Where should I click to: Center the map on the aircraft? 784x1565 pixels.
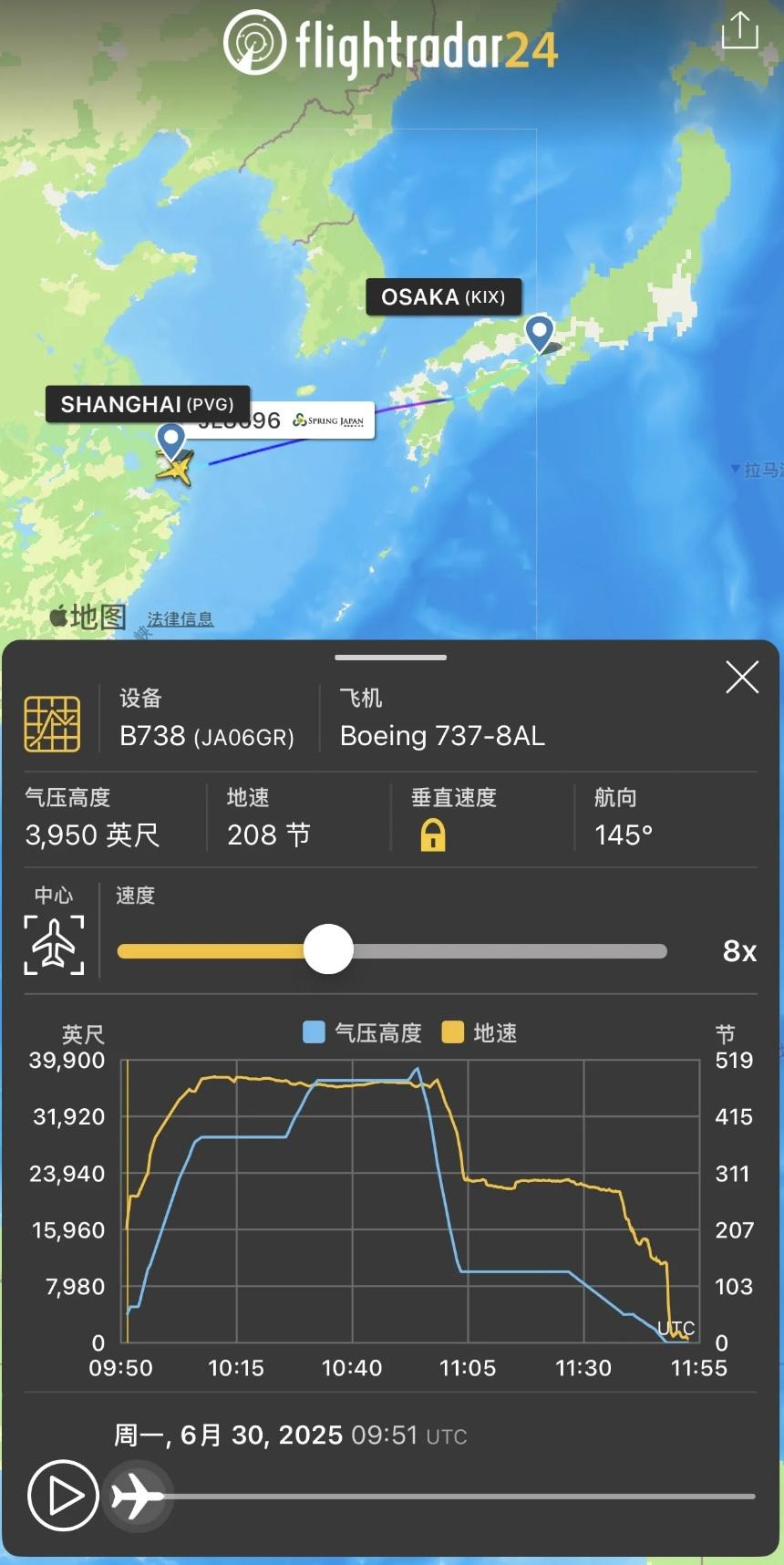coord(54,945)
